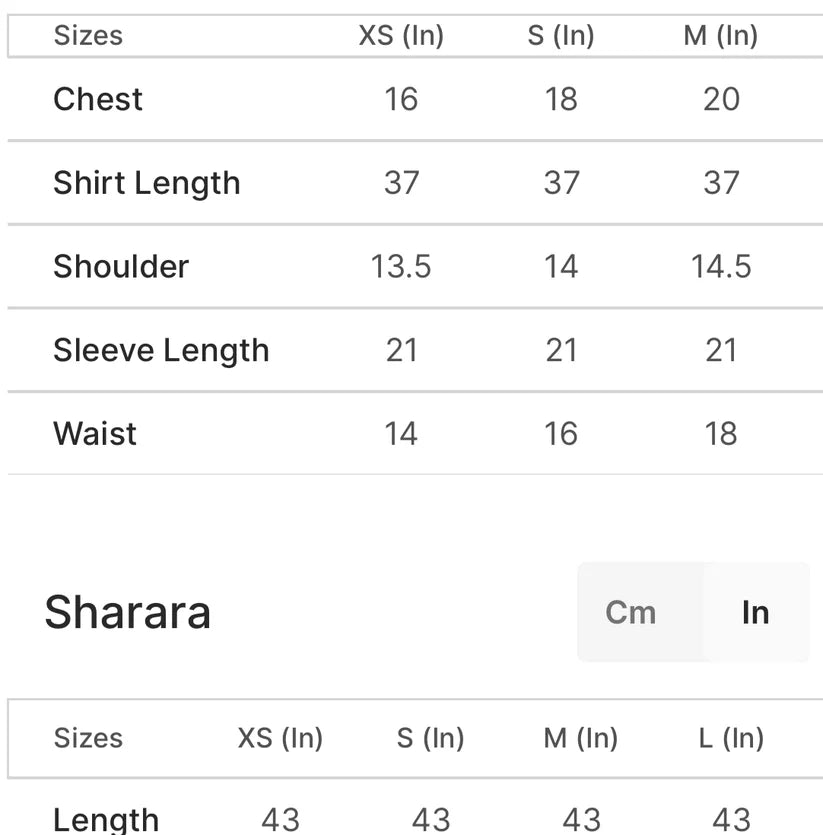The image size is (823, 835).
Task: Select the In unit for Sharara
Action: (x=755, y=612)
